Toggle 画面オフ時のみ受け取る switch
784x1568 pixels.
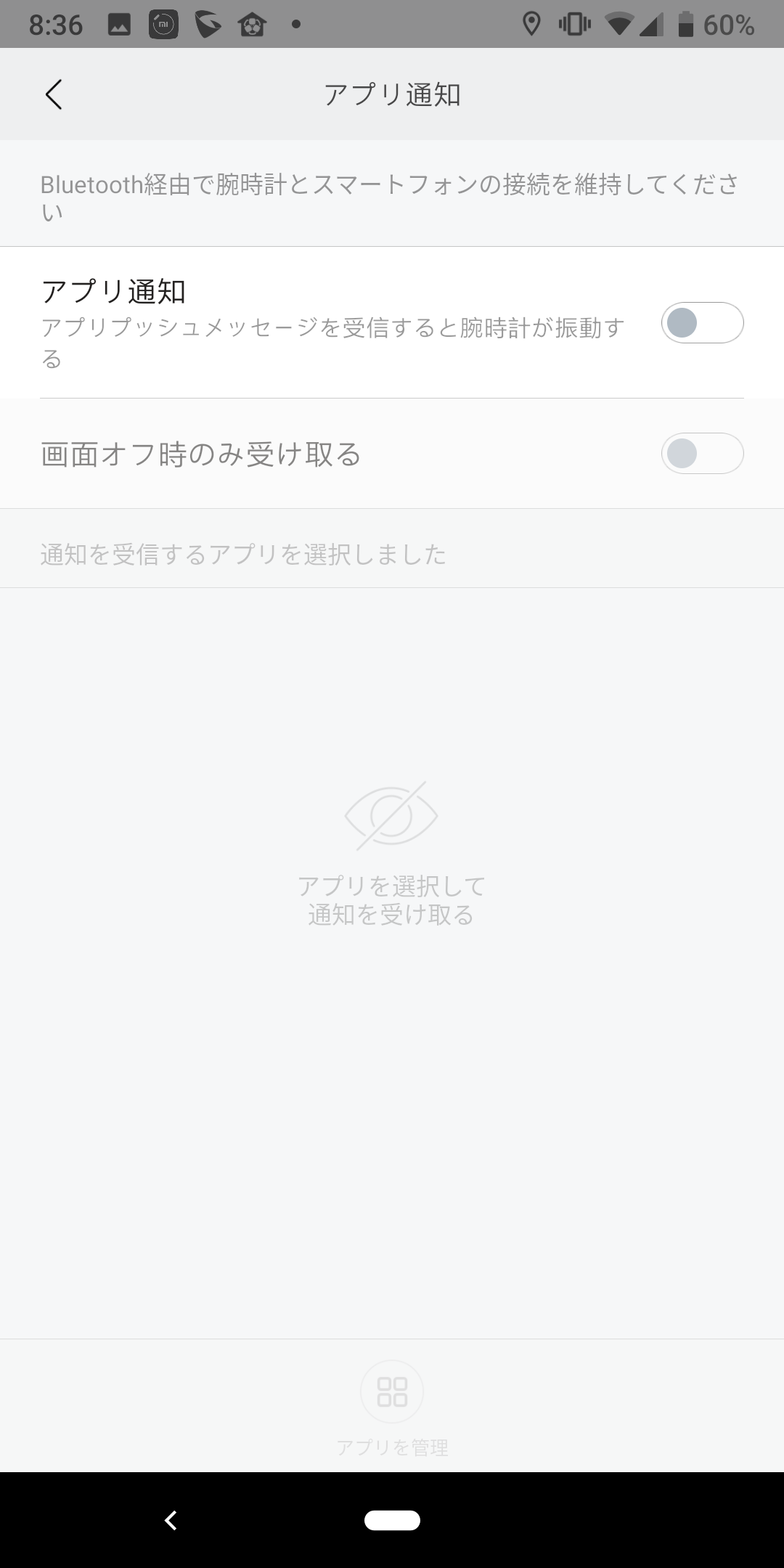[702, 454]
